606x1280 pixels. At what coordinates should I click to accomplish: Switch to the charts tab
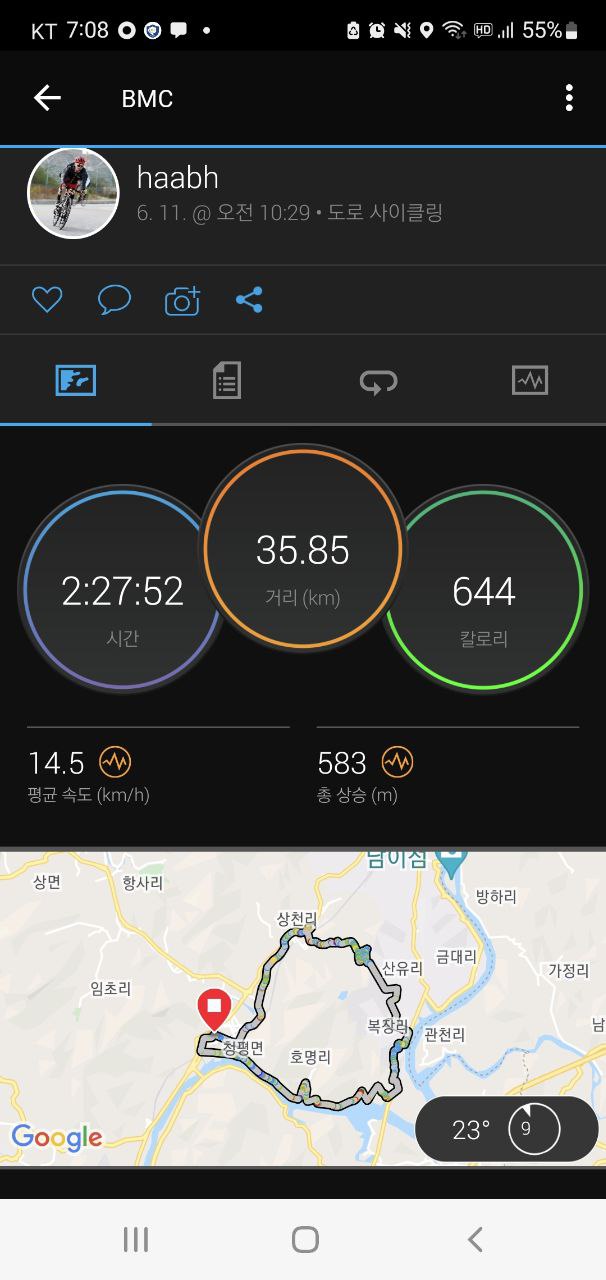pyautogui.click(x=530, y=381)
